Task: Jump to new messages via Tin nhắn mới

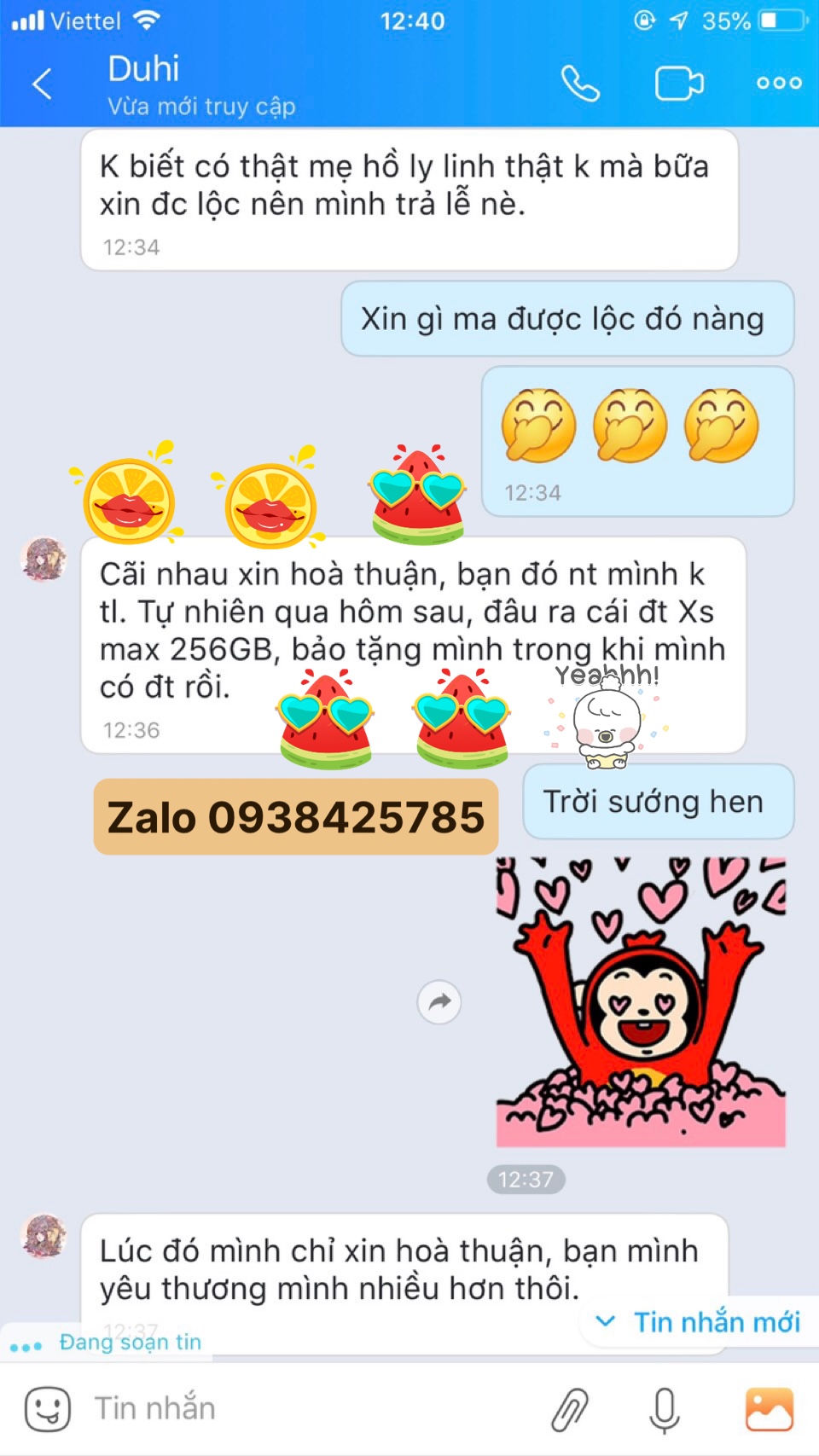Action: click(x=700, y=1322)
